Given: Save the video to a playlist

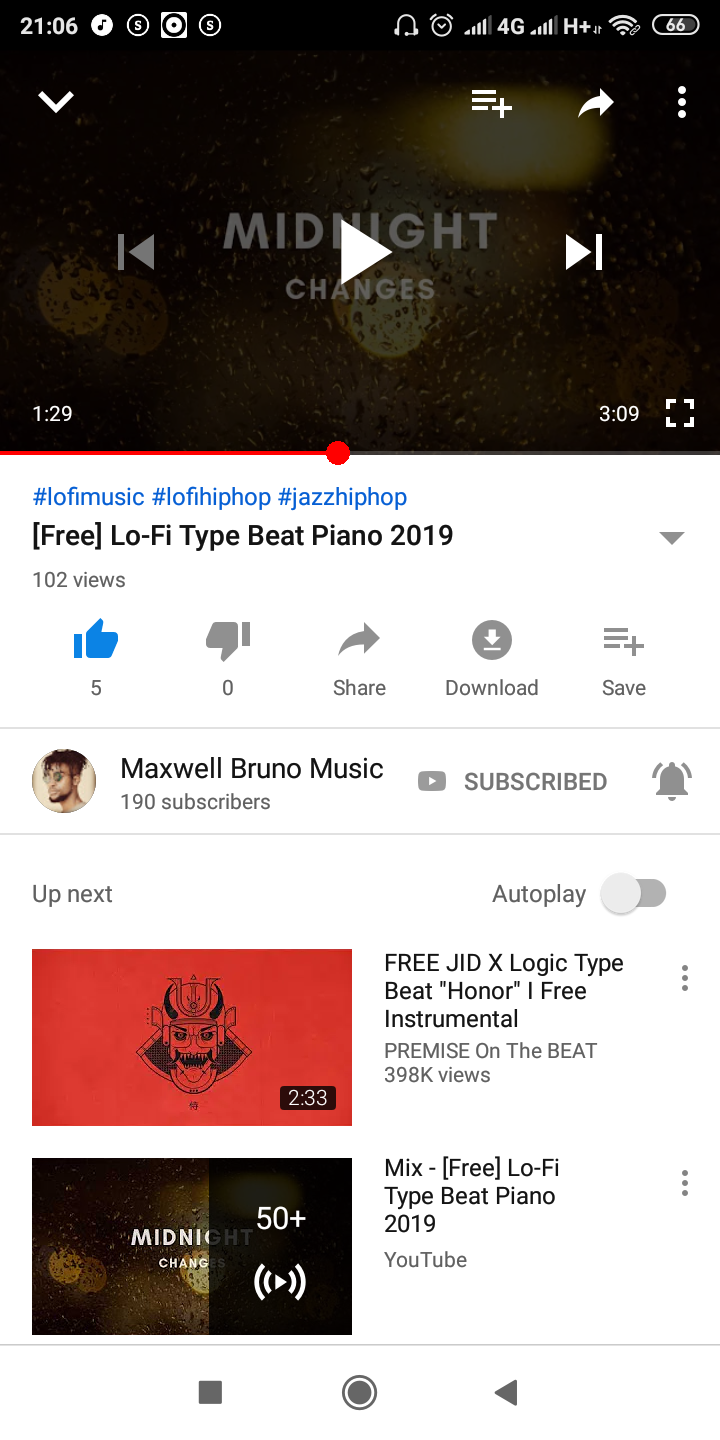Looking at the screenshot, I should click(x=624, y=655).
